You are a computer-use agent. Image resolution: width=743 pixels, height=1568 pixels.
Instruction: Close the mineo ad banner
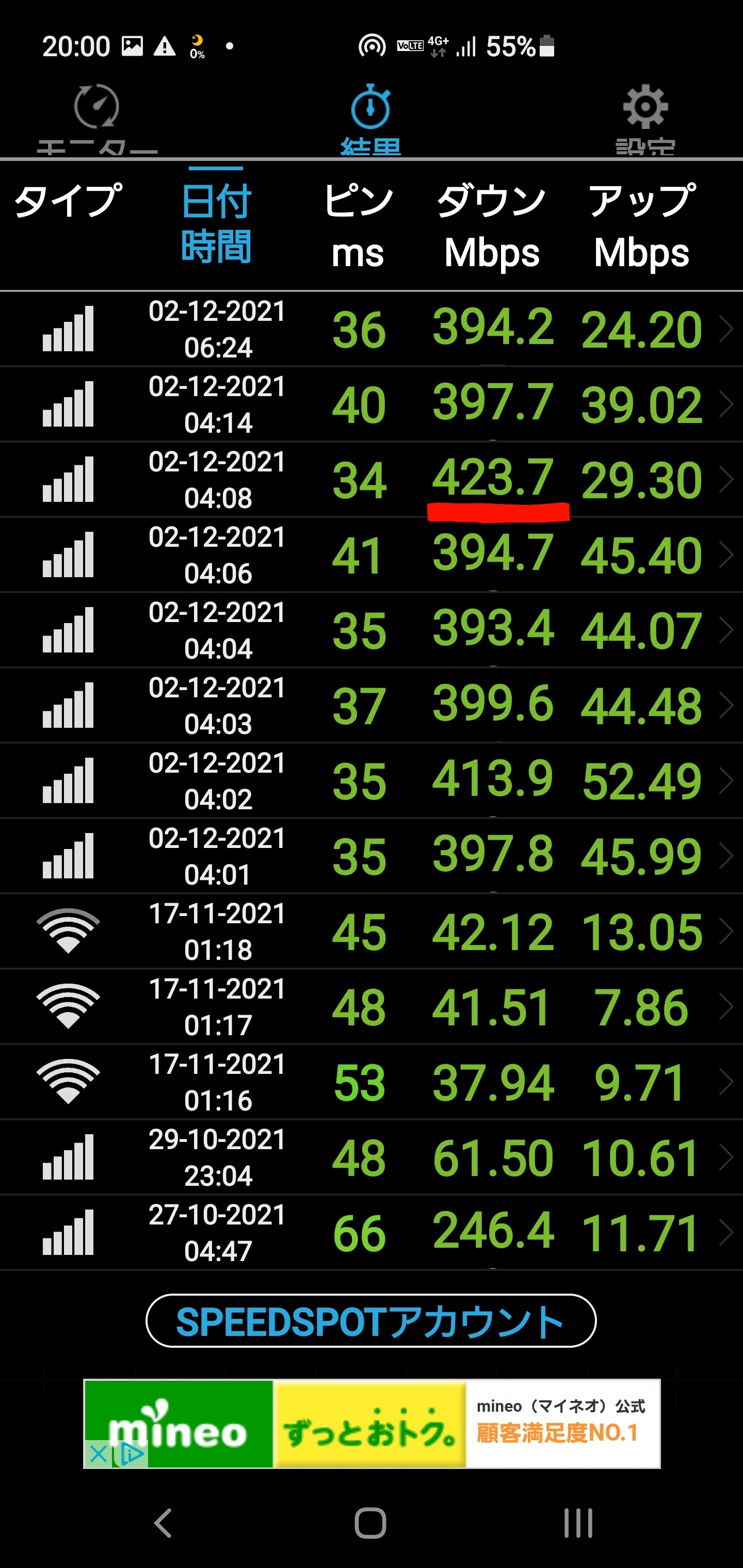[x=98, y=1454]
